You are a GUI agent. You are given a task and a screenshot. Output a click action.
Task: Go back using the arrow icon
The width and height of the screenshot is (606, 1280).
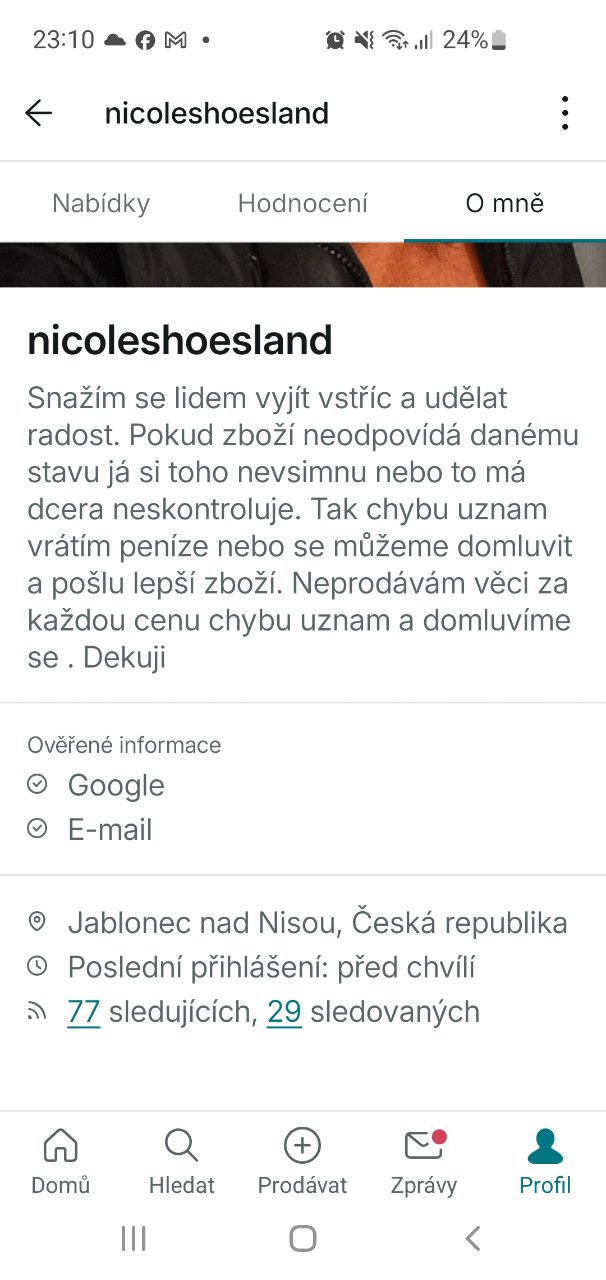pyautogui.click(x=38, y=113)
